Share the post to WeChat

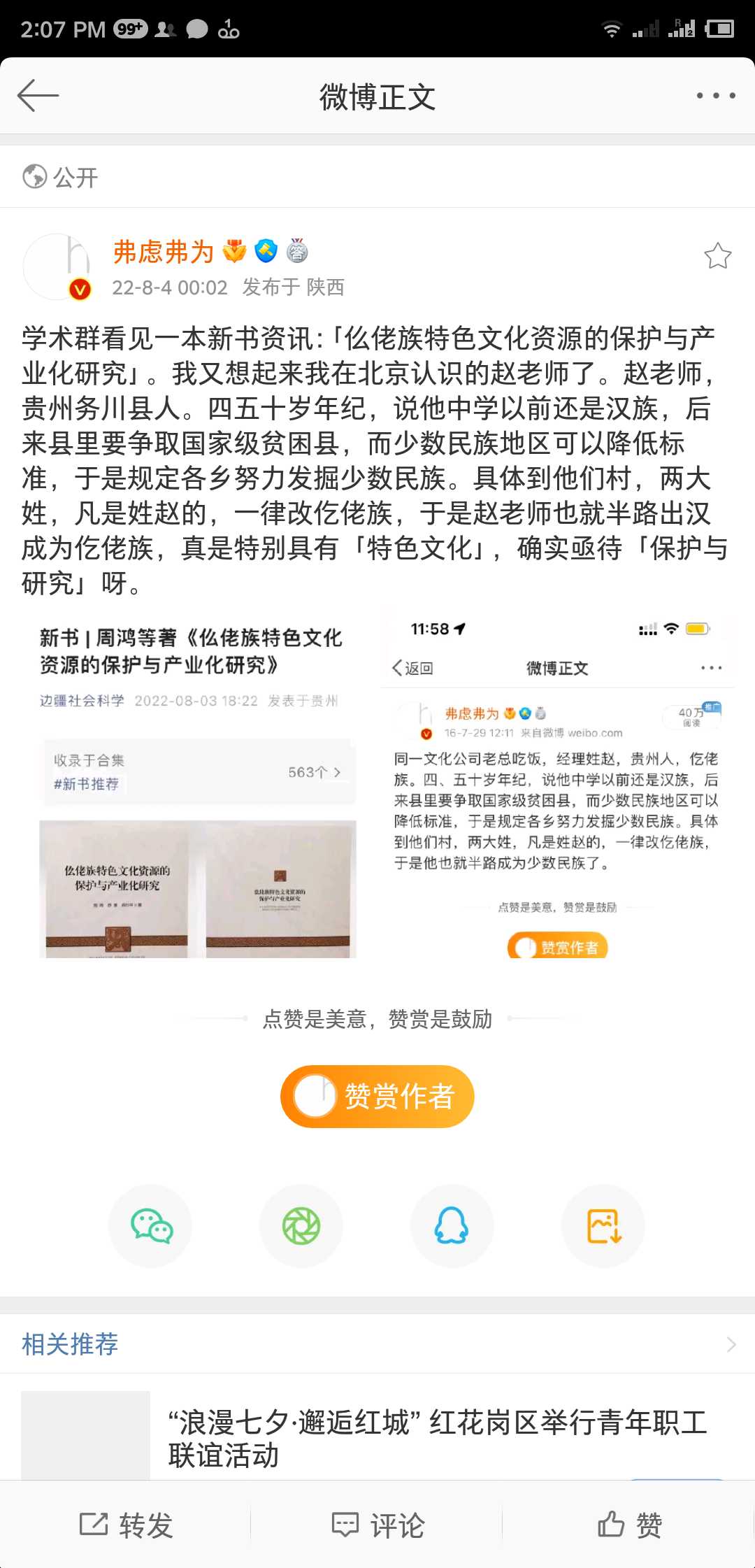pos(151,1226)
